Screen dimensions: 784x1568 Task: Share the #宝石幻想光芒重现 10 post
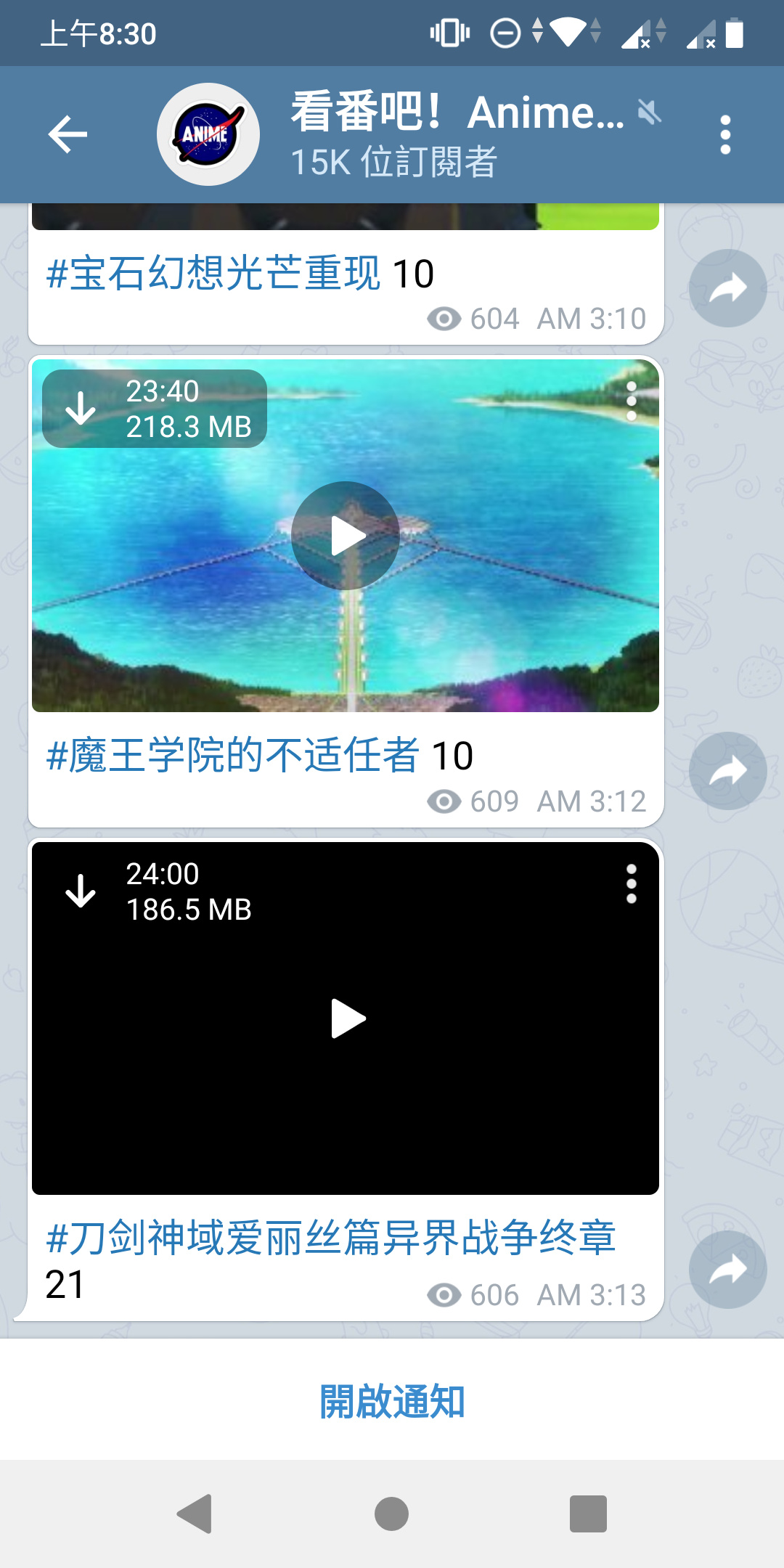point(727,288)
